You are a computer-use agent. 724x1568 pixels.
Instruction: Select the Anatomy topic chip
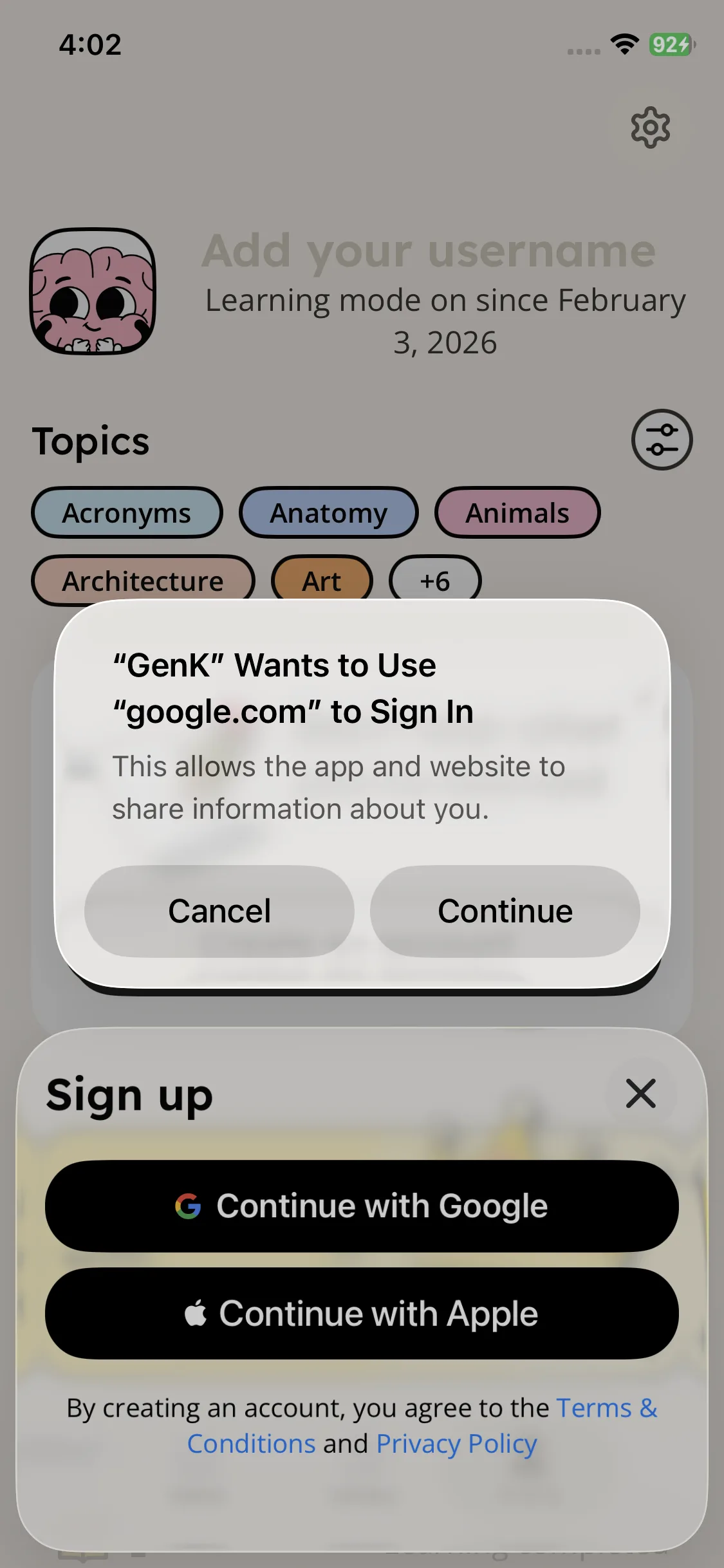point(329,513)
